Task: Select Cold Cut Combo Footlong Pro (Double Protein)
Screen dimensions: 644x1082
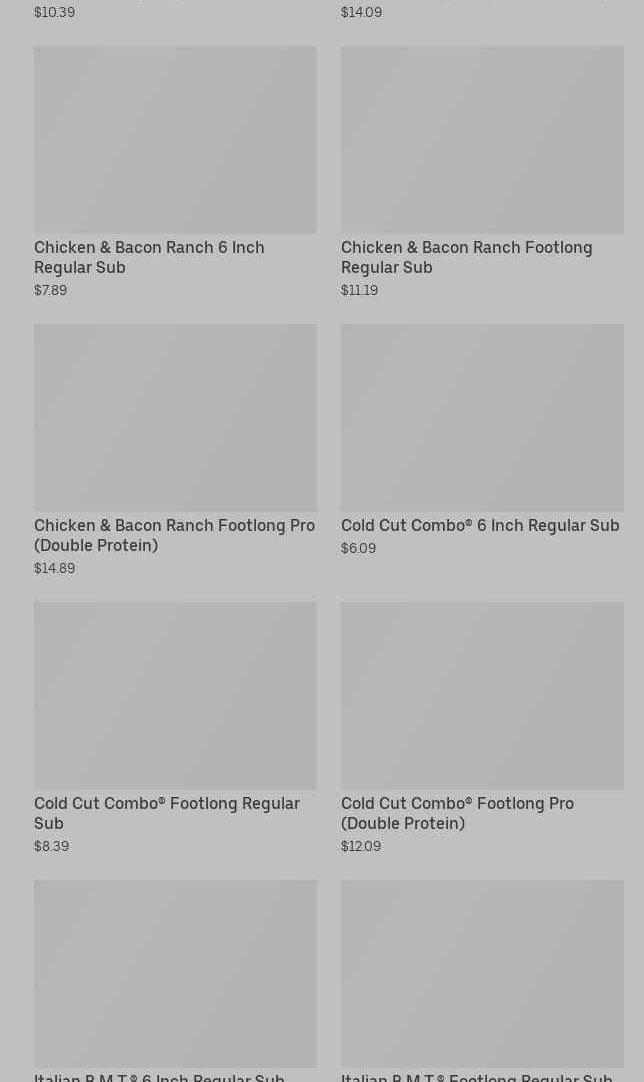Action: 482,696
